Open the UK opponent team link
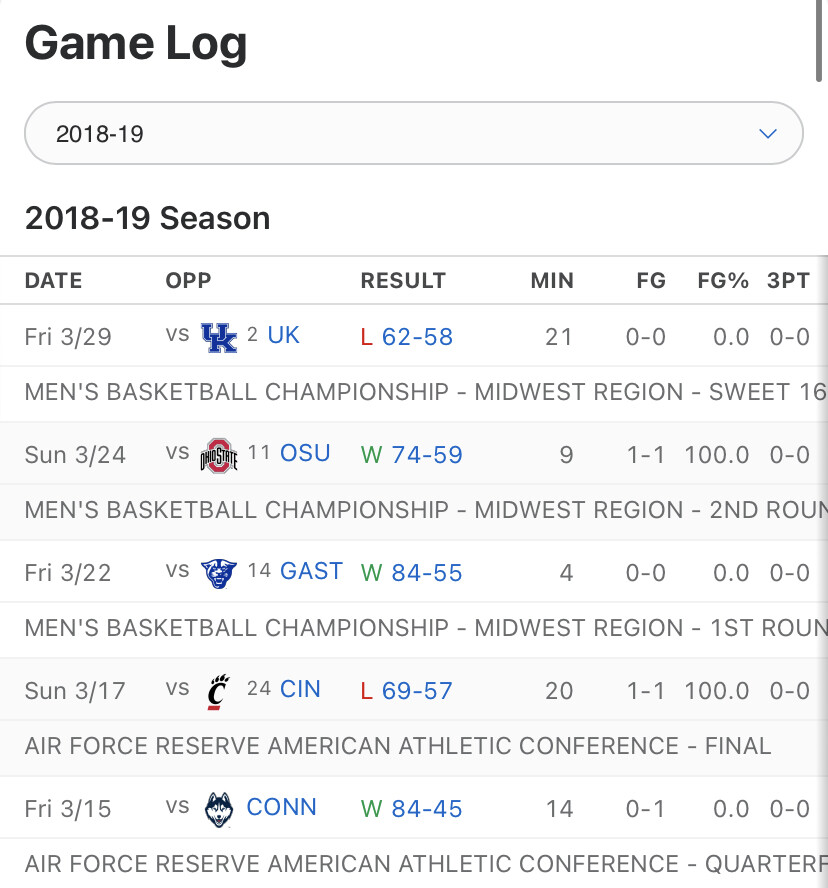 coord(283,336)
